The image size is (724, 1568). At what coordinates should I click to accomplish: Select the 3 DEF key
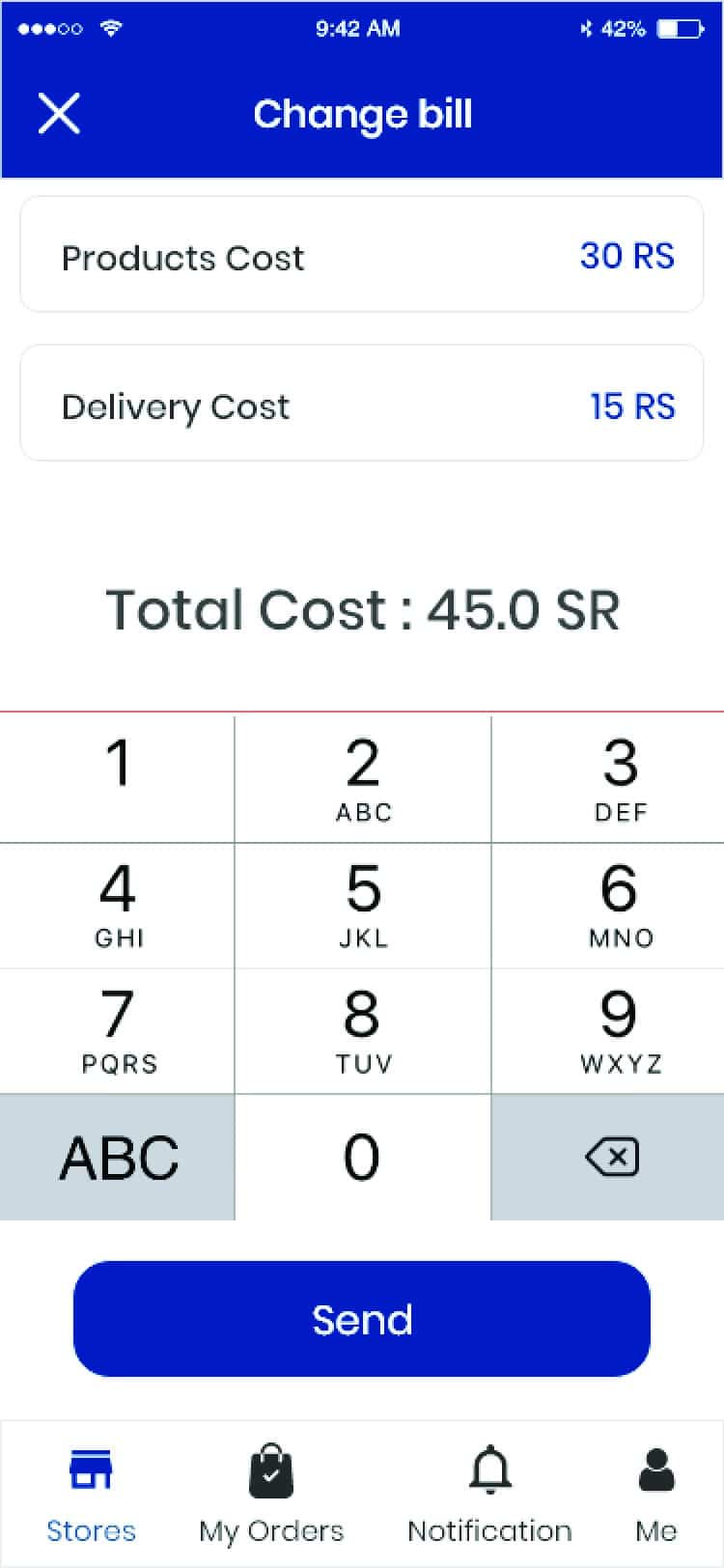click(620, 778)
